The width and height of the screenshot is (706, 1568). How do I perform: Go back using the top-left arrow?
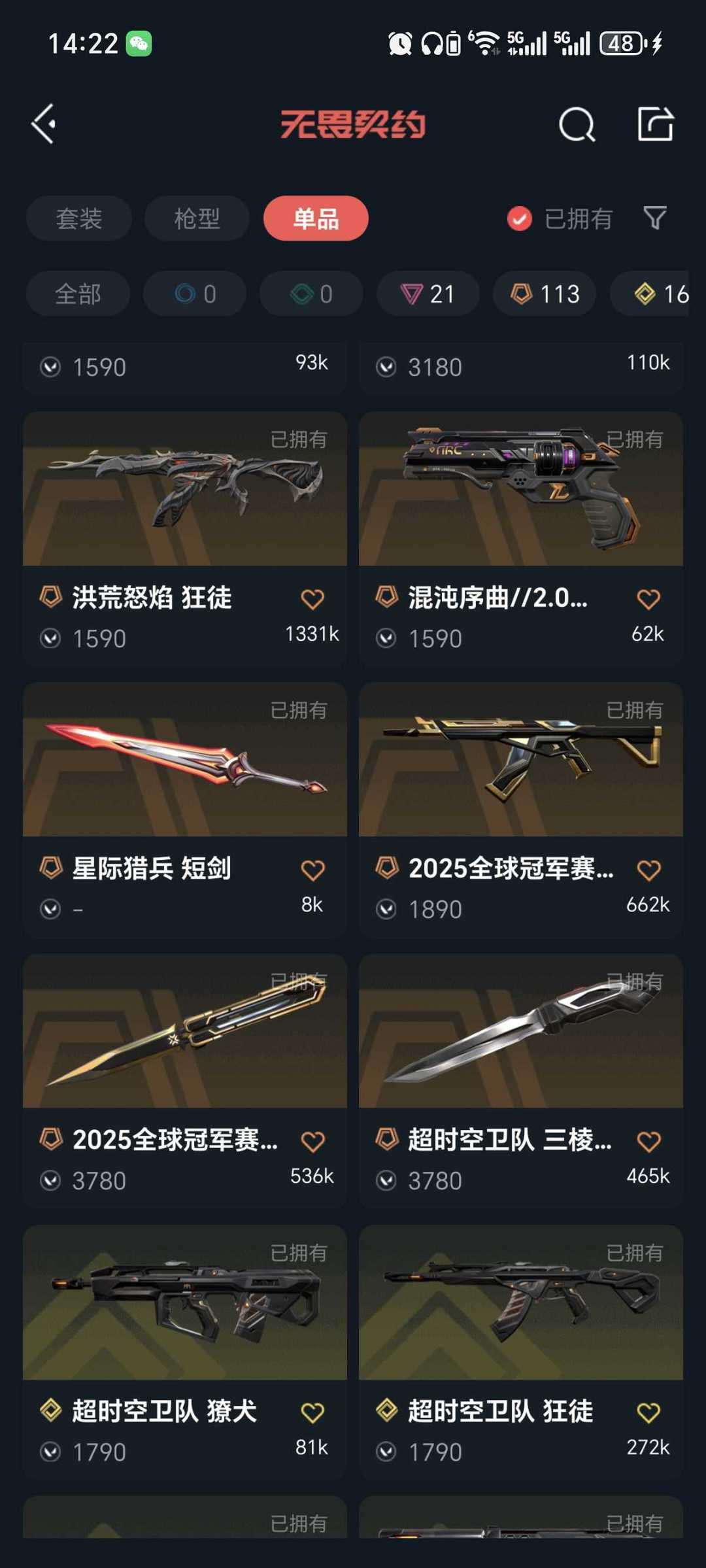[44, 124]
